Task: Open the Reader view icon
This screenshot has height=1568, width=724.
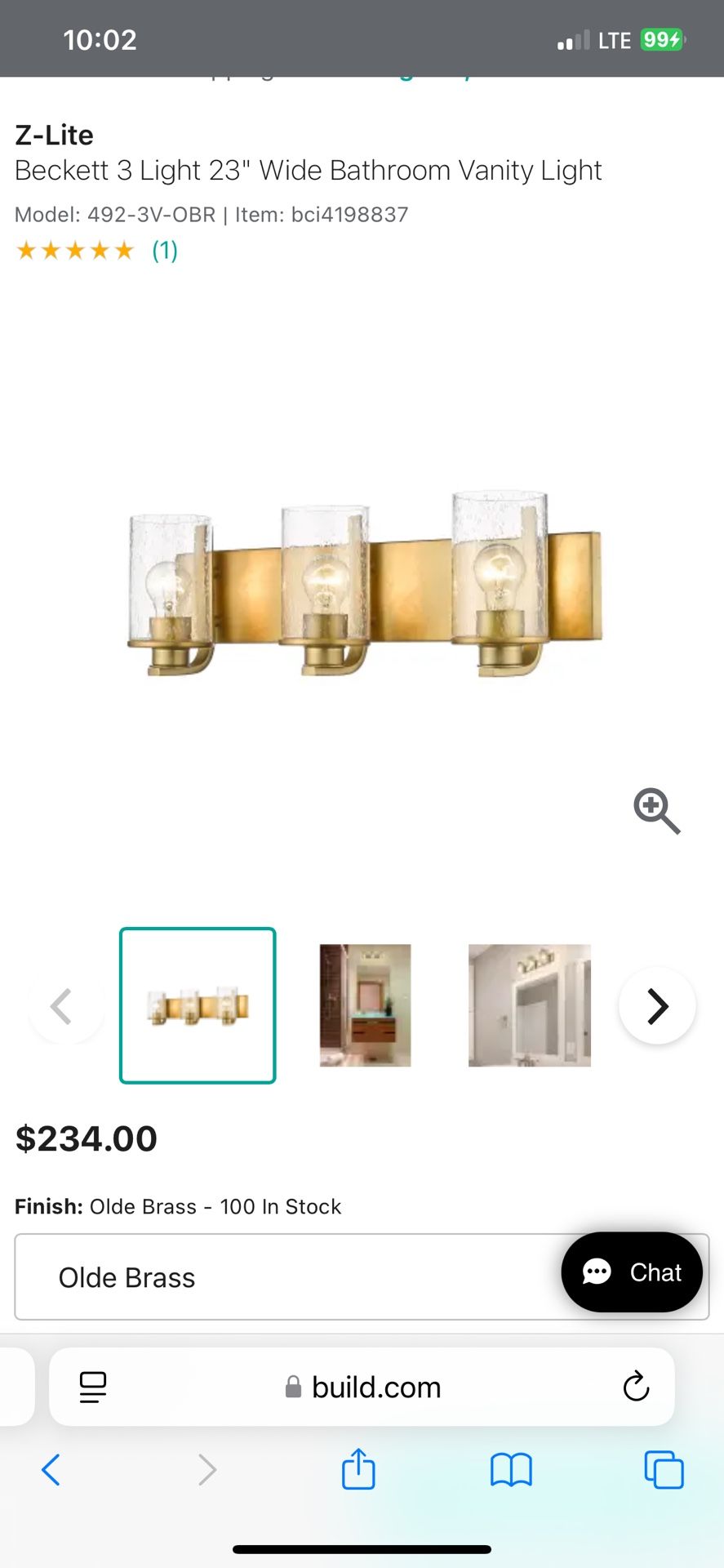Action: pyautogui.click(x=92, y=1386)
